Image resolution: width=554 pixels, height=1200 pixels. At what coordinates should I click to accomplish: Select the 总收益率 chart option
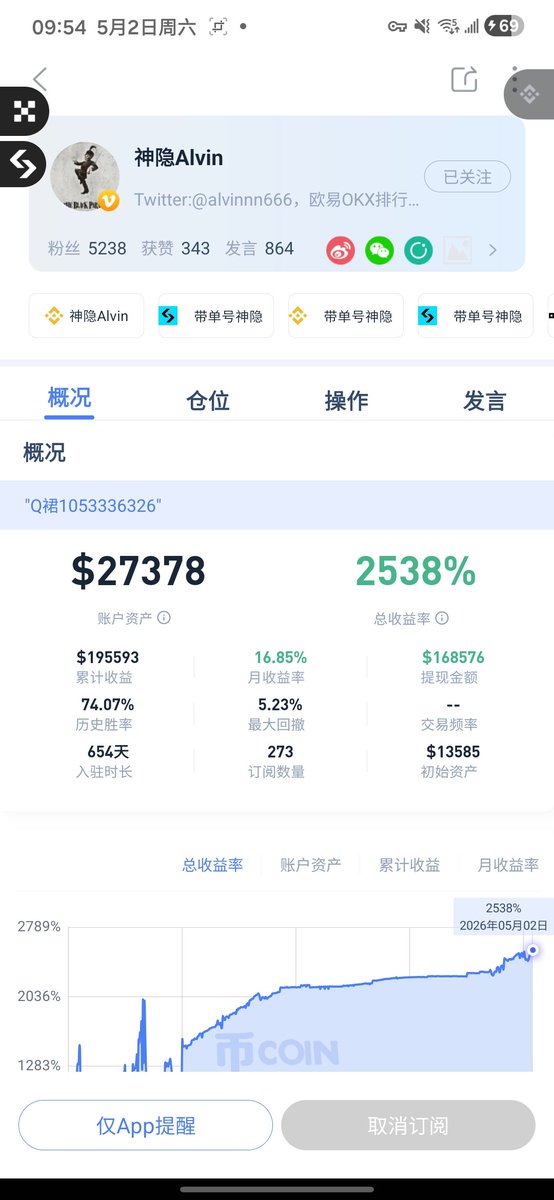click(x=212, y=865)
